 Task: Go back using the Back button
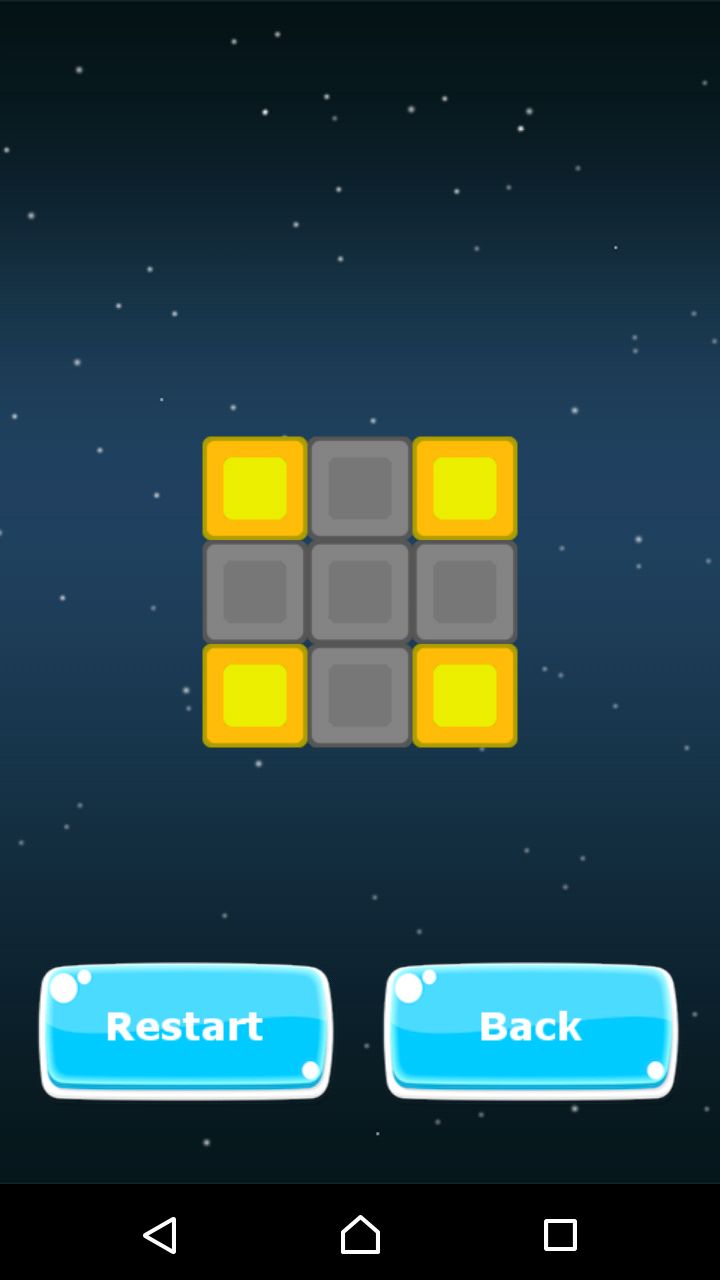[x=530, y=1030]
